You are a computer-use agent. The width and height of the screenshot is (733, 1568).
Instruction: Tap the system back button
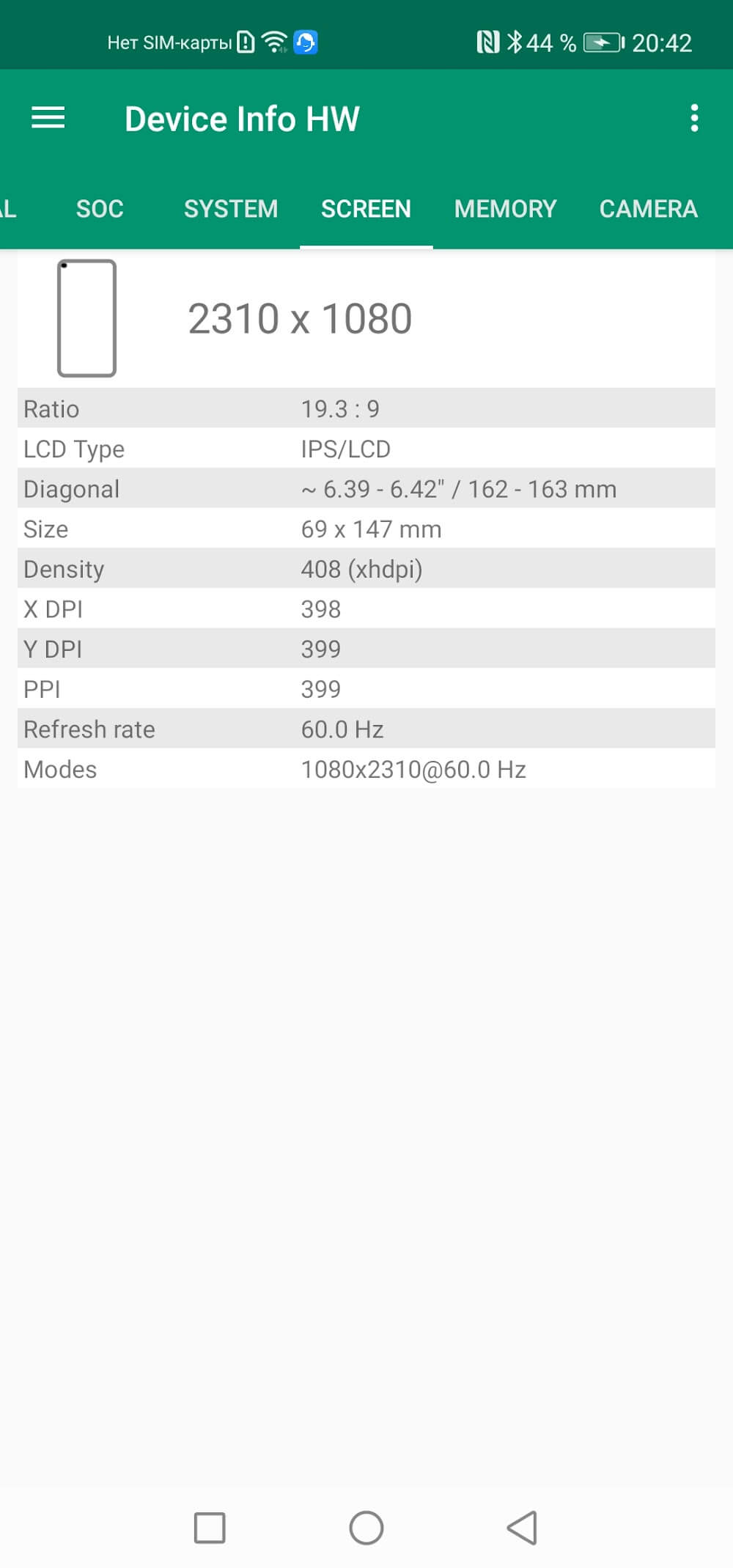pyautogui.click(x=523, y=1528)
